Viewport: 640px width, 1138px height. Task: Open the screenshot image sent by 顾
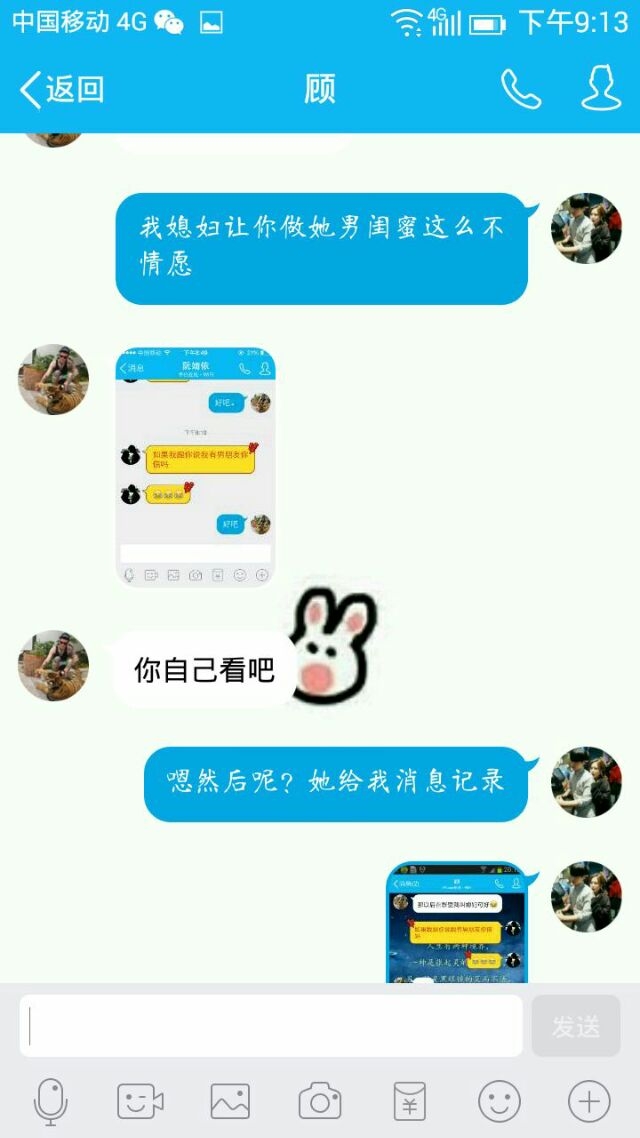click(x=195, y=467)
